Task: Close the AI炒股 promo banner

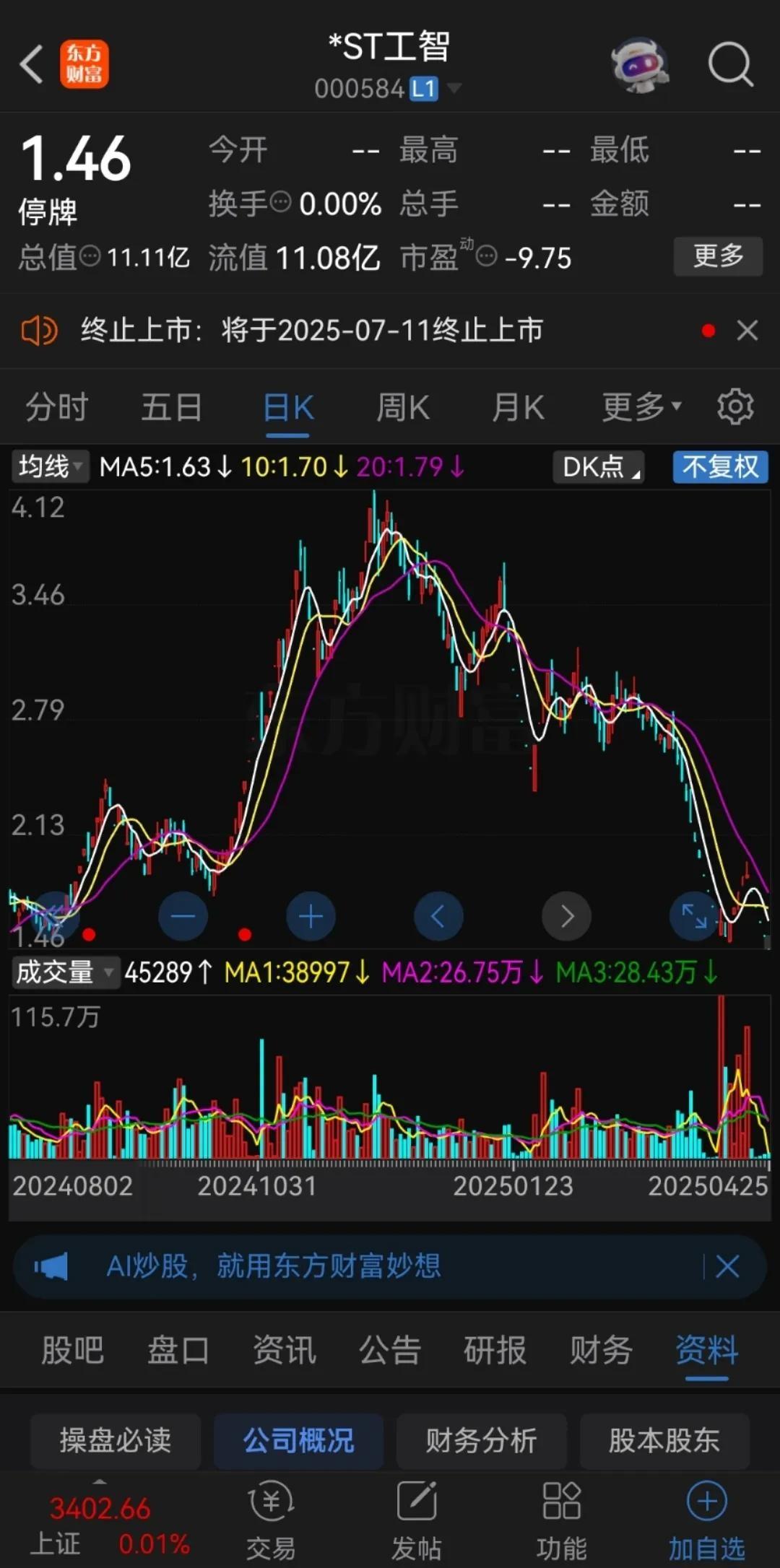Action: tap(727, 1266)
